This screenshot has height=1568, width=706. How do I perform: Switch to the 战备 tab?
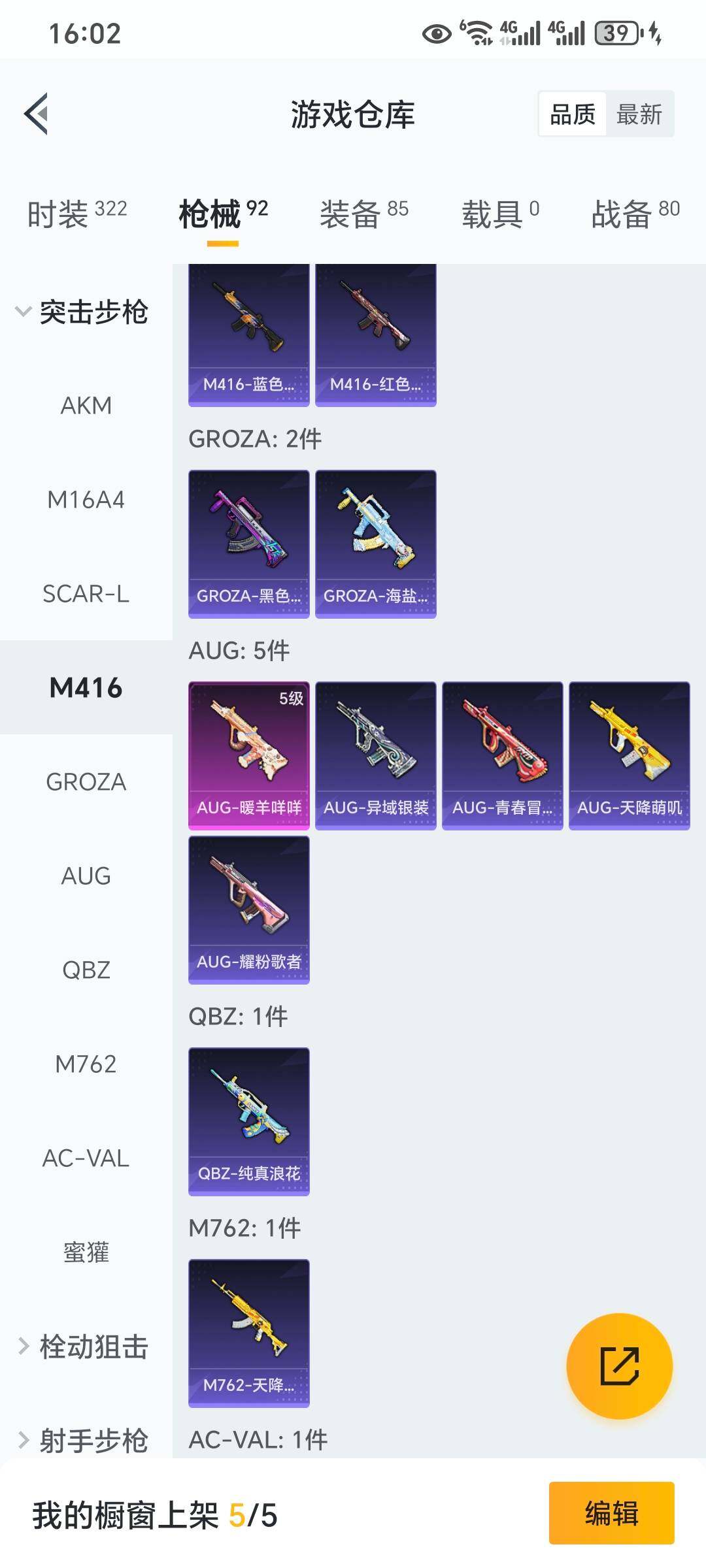[635, 214]
